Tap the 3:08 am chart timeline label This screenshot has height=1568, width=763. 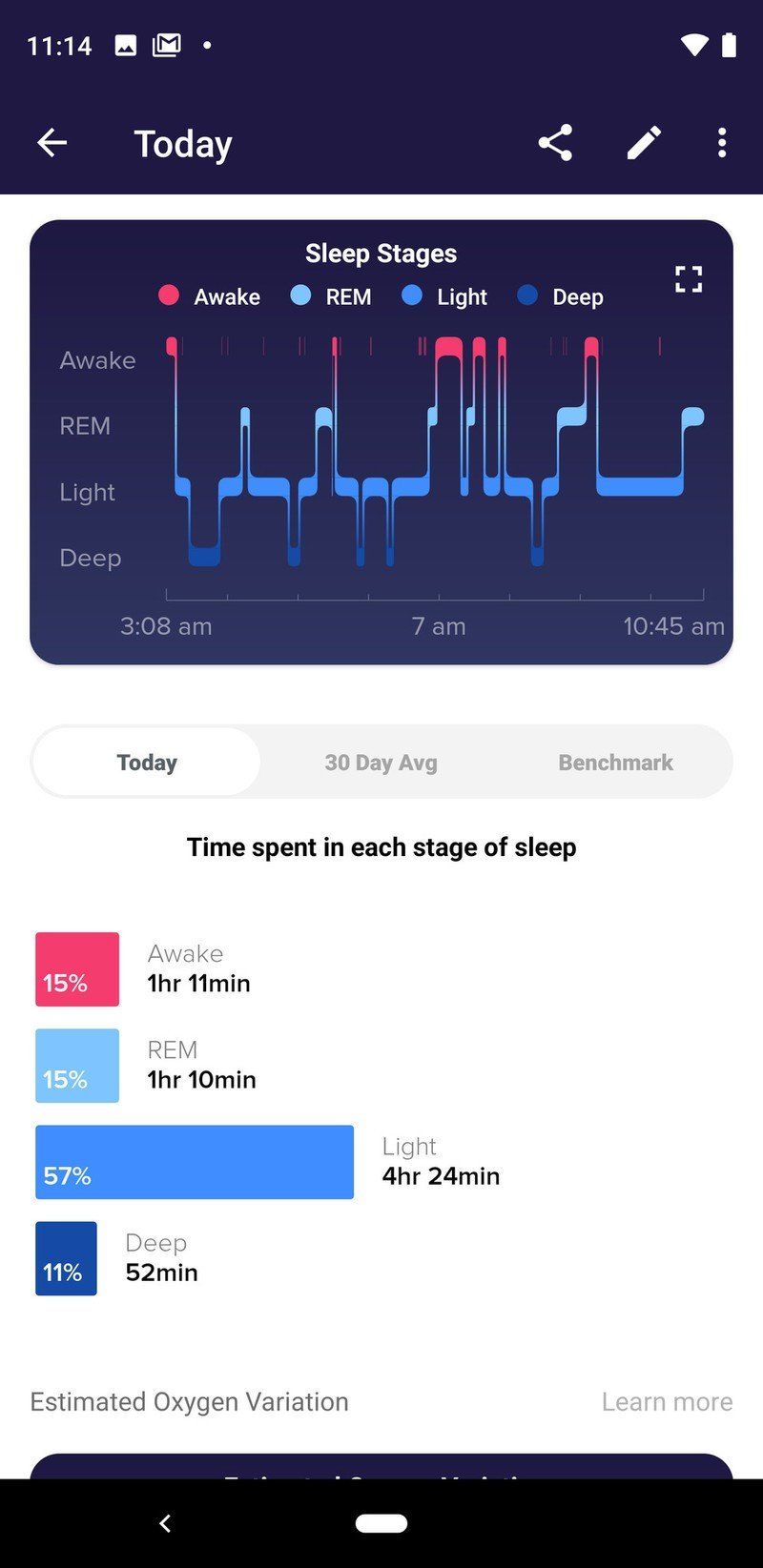point(166,626)
